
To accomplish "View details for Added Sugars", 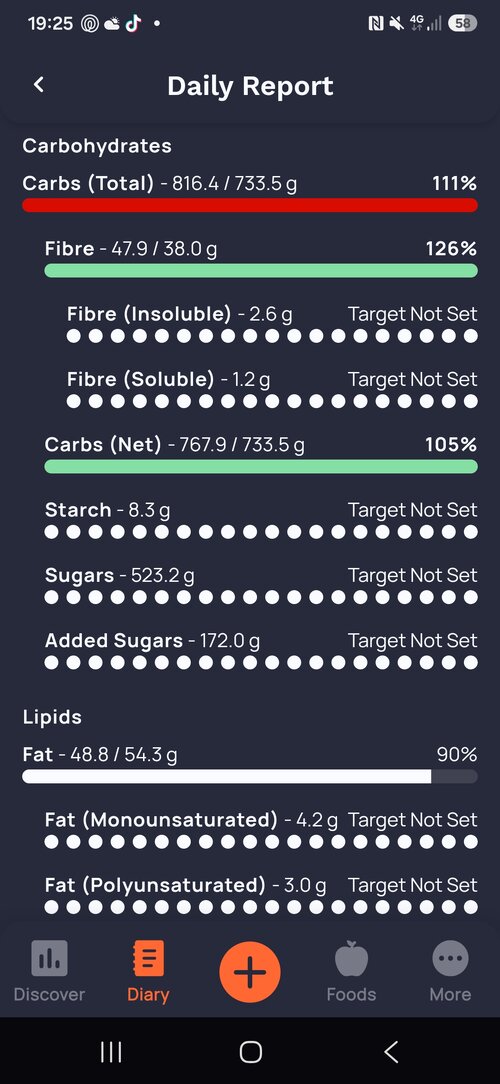I will click(261, 651).
